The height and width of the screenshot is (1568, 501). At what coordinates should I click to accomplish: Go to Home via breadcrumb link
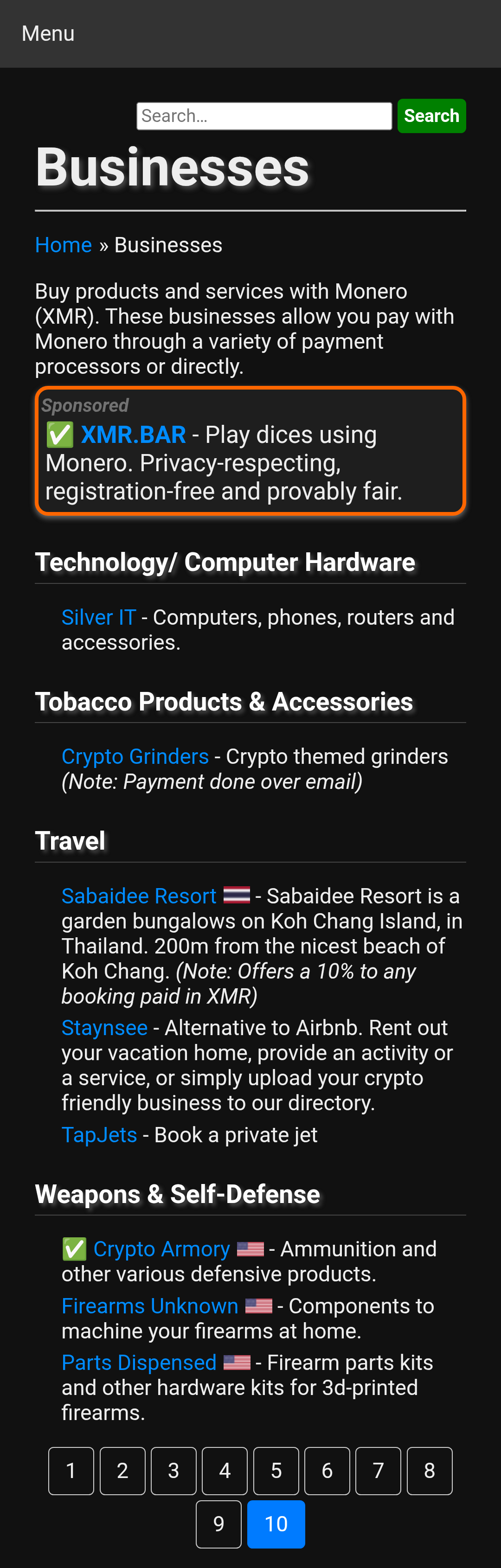63,245
